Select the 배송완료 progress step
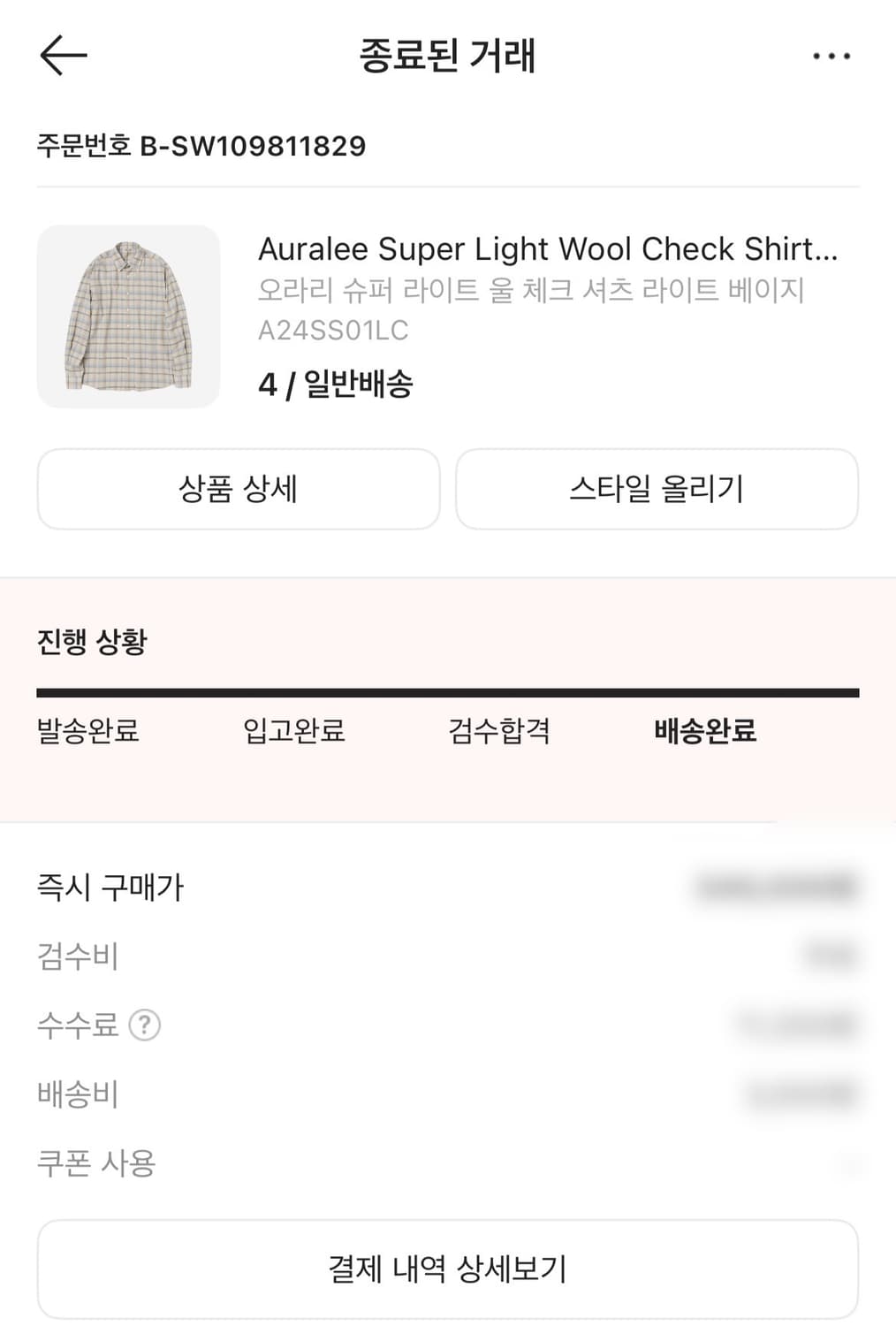The height and width of the screenshot is (1326, 896). [705, 731]
